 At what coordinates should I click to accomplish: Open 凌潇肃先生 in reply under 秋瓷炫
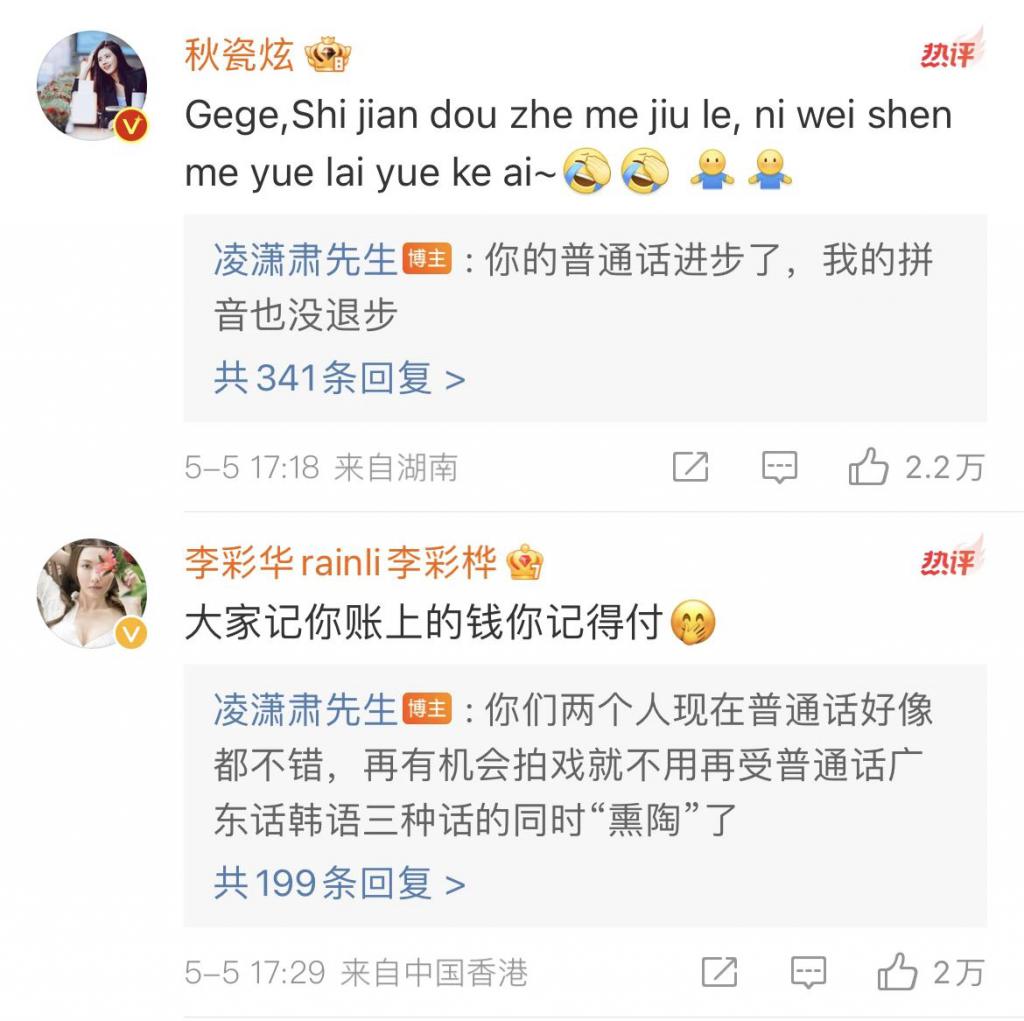(306, 261)
